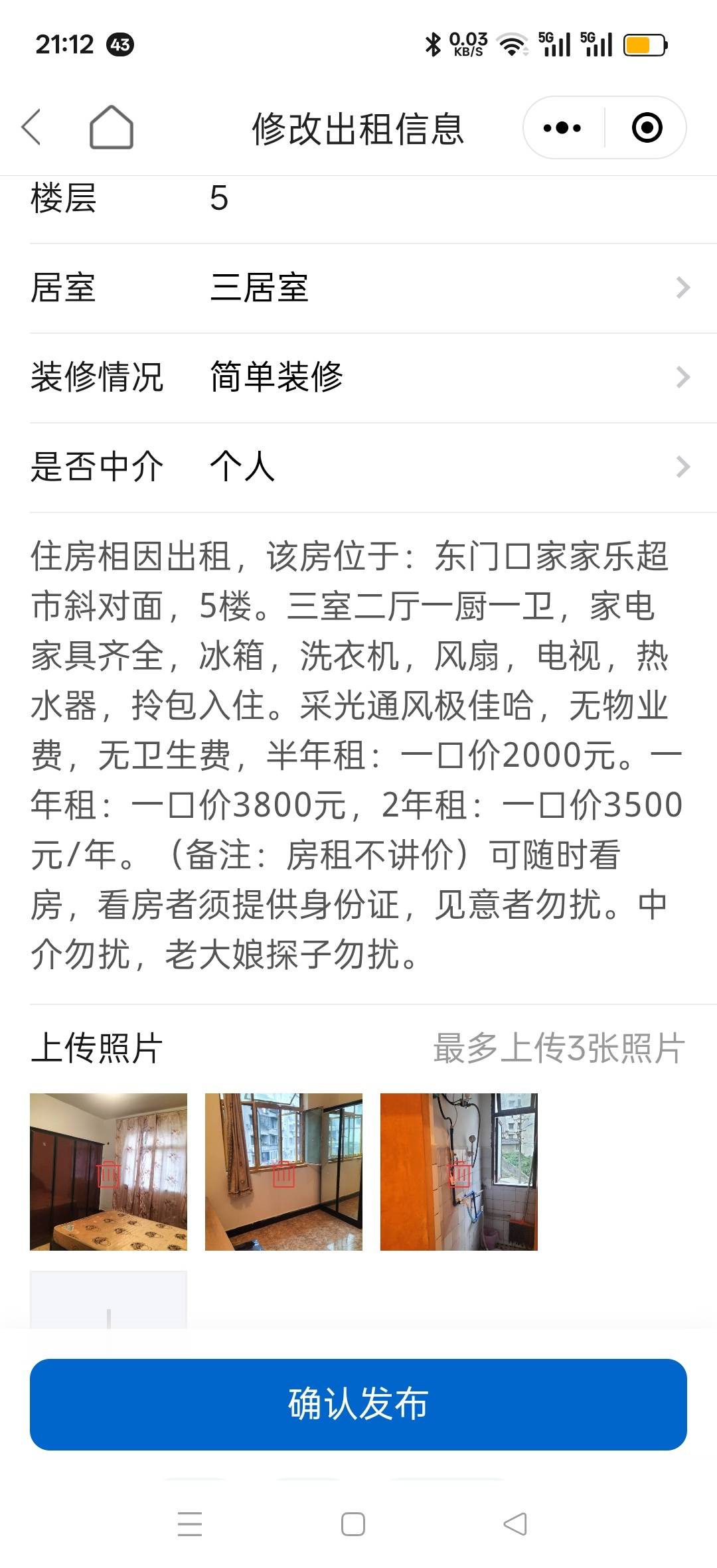
Task: Go to the system home screen
Action: (353, 1524)
